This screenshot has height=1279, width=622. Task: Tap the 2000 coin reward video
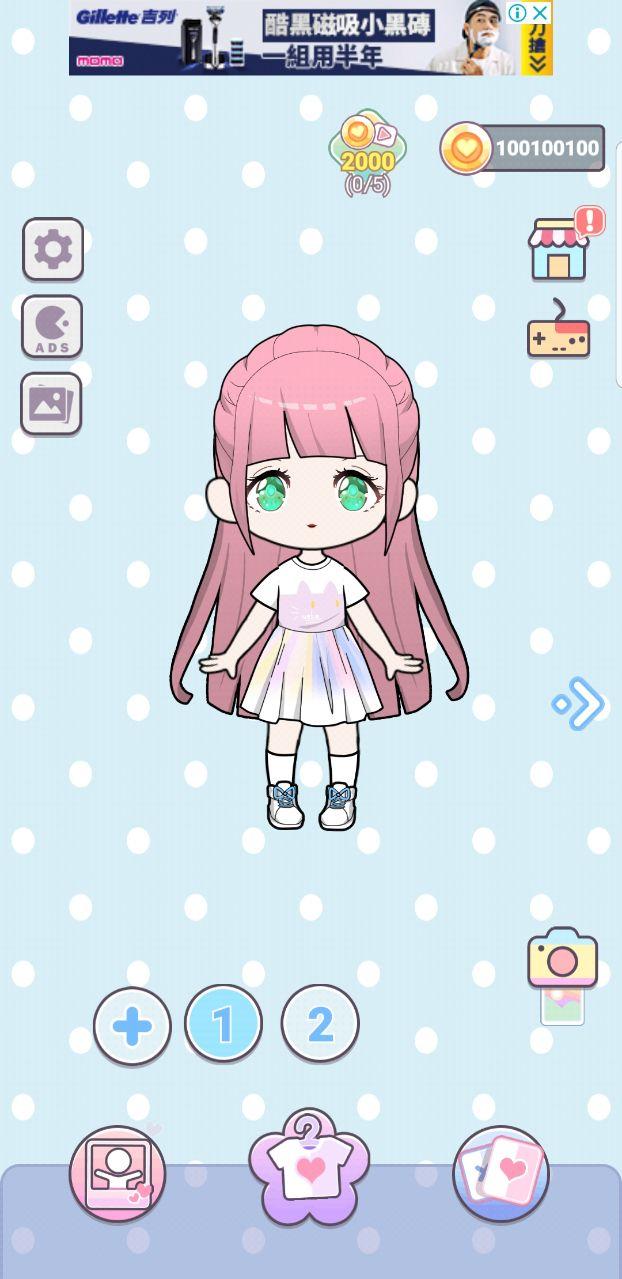click(x=367, y=151)
